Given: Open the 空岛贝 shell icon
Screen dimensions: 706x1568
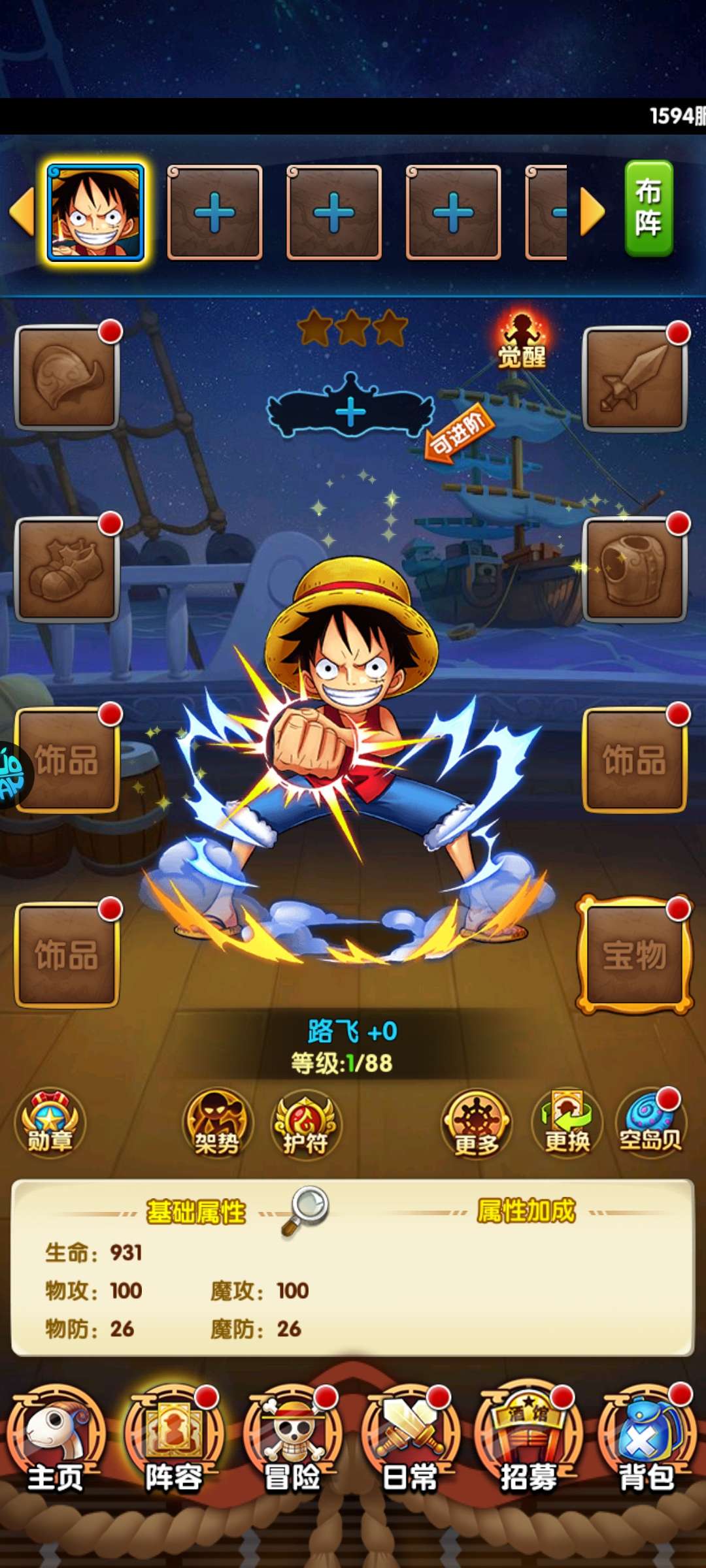Looking at the screenshot, I should click(650, 1123).
